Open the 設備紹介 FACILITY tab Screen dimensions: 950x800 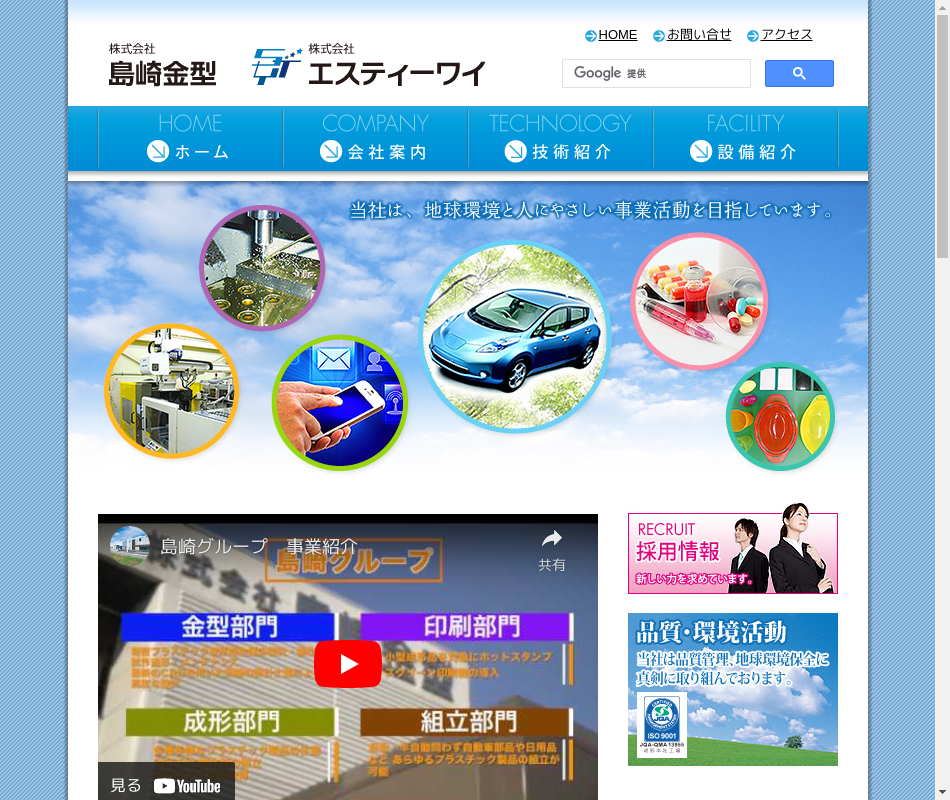tap(745, 138)
